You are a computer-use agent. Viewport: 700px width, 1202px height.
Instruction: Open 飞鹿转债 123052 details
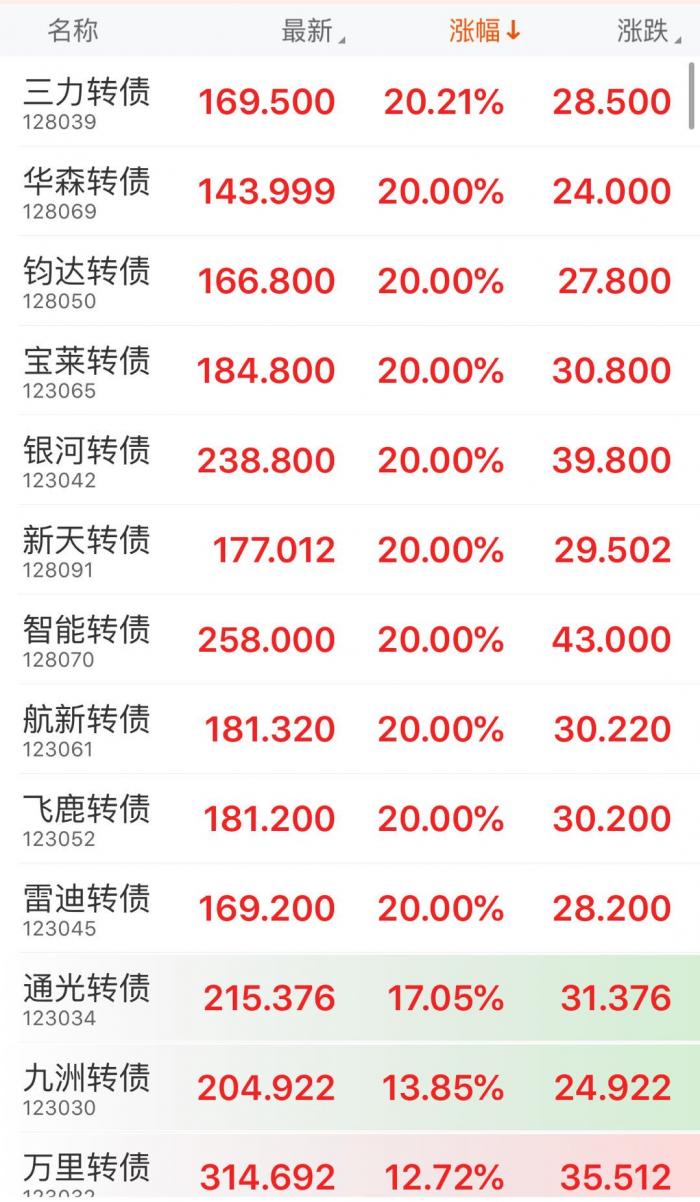point(87,819)
